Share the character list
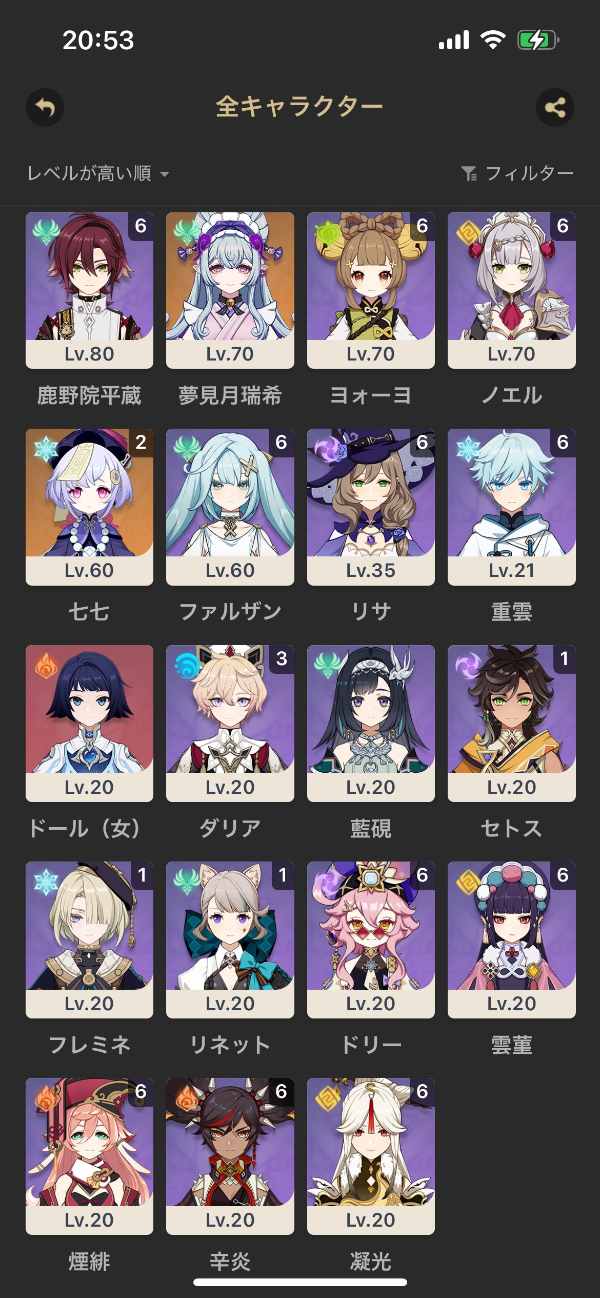This screenshot has height=1298, width=600. (555, 107)
